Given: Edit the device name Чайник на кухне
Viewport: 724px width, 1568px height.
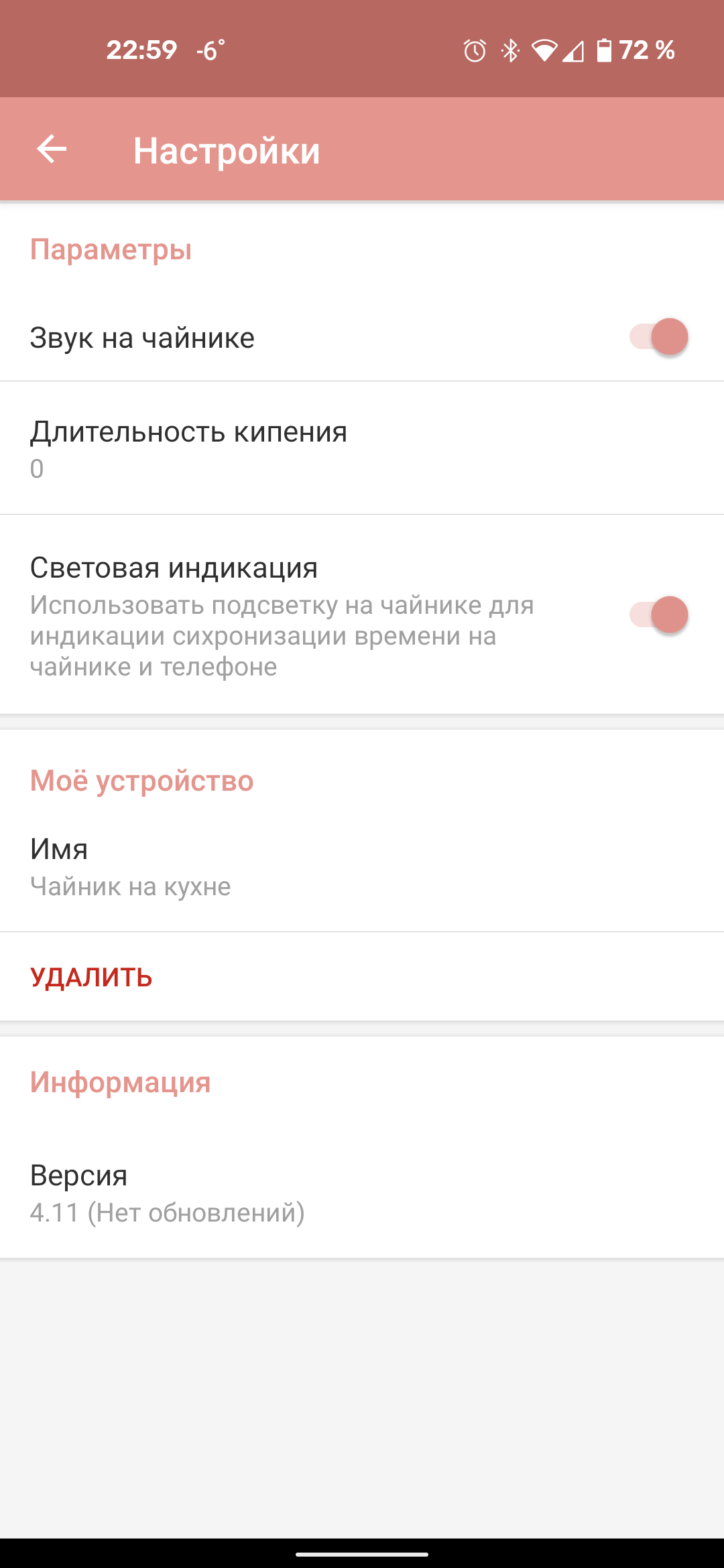Looking at the screenshot, I should (x=362, y=866).
